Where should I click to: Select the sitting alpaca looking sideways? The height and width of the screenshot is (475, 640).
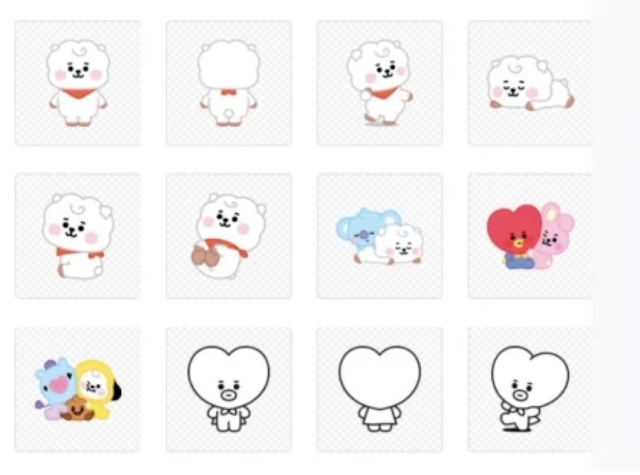coord(78,236)
